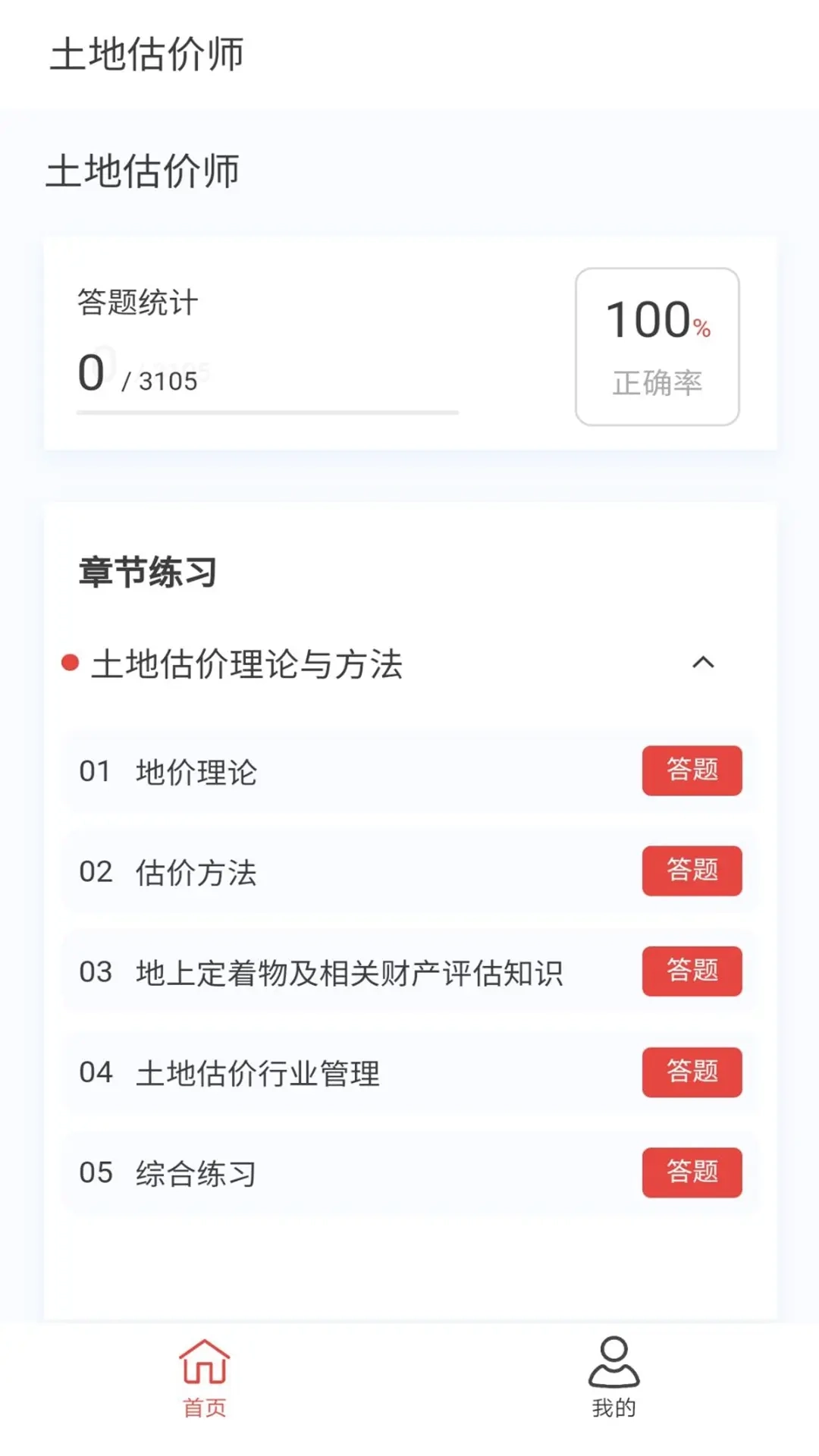Image resolution: width=819 pixels, height=1456 pixels.
Task: Open the 100% 正确率 accuracy card
Action: (656, 344)
